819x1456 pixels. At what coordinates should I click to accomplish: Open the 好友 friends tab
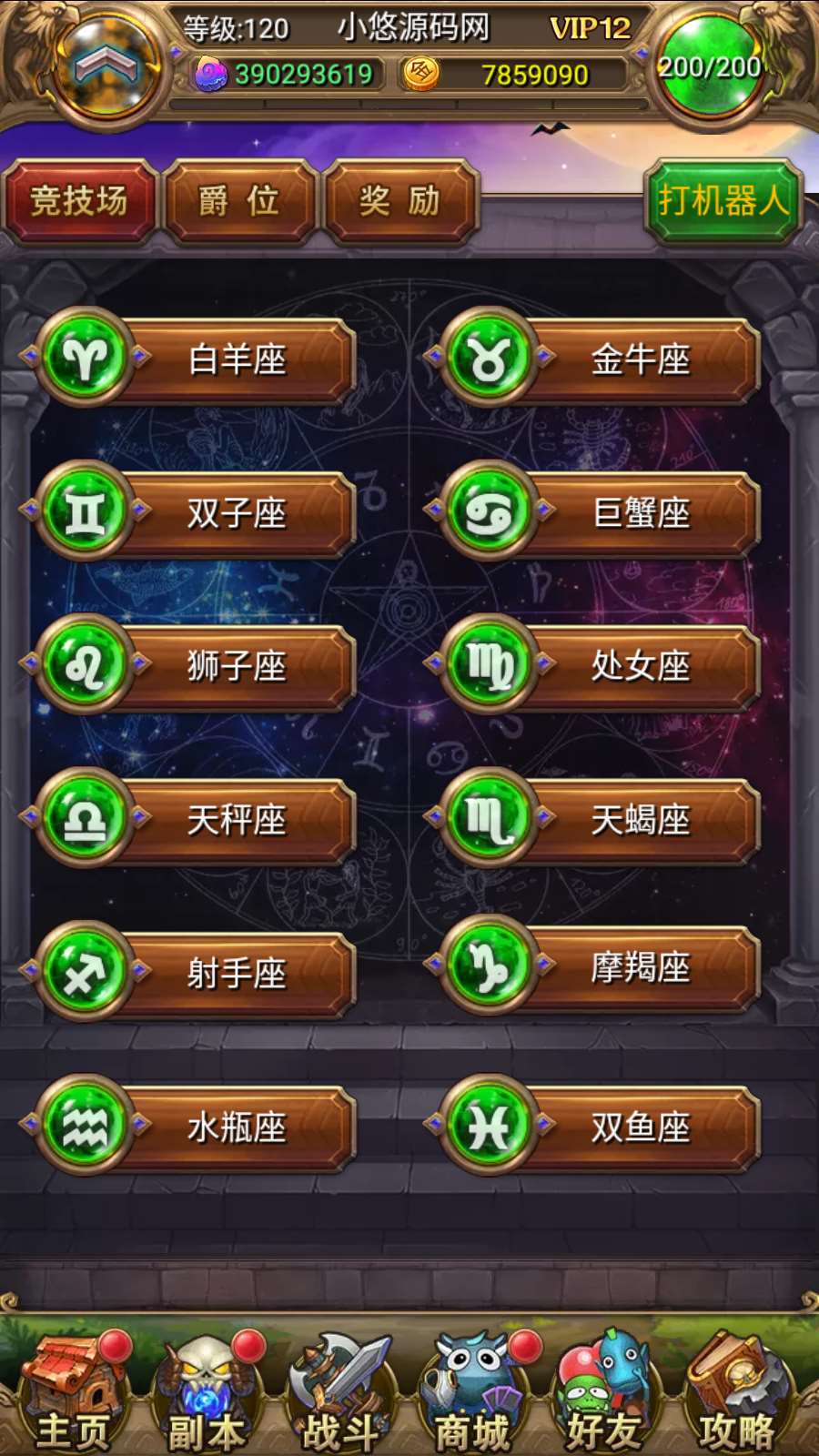coord(603,1397)
